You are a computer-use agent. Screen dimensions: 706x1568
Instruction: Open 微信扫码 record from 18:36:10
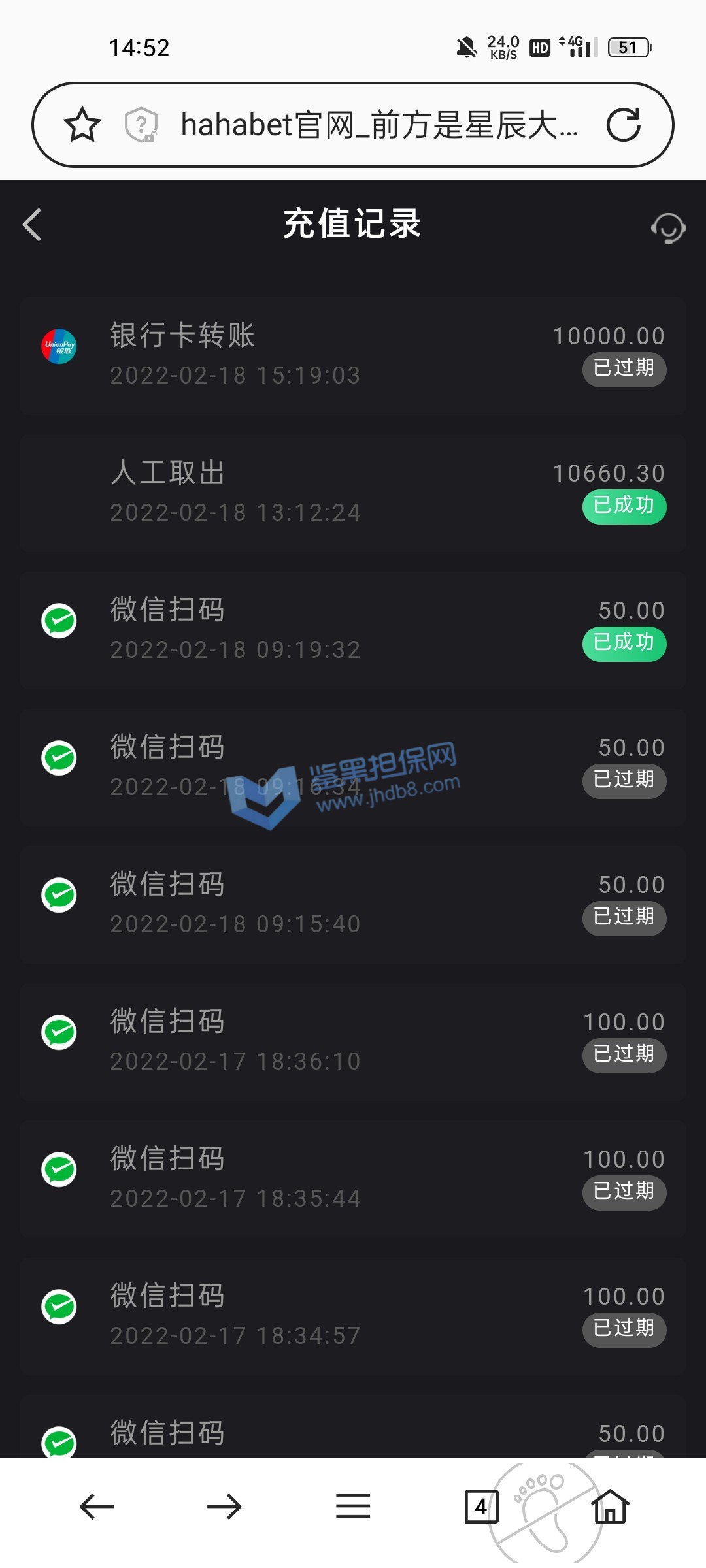click(x=353, y=1041)
